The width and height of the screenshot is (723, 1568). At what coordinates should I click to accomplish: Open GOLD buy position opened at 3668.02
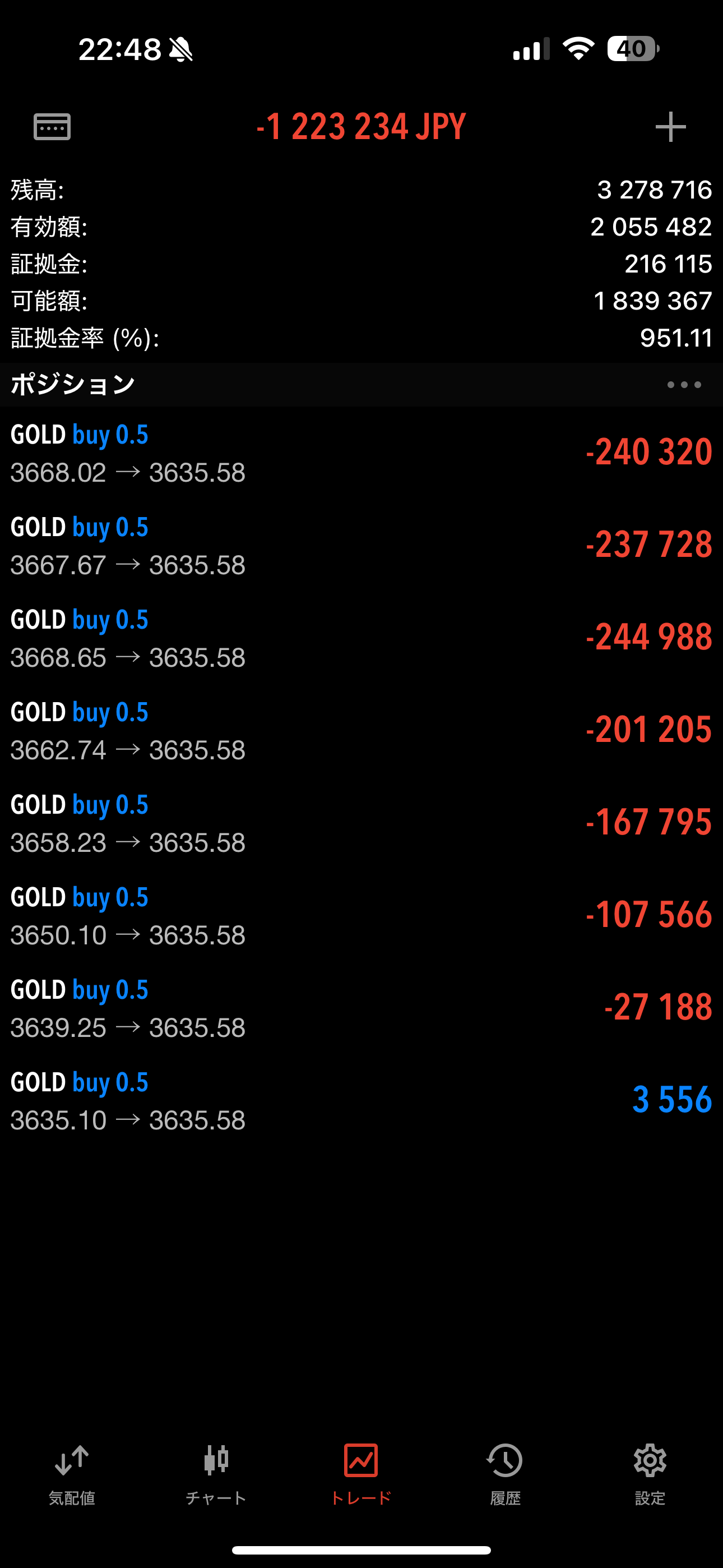361,453
